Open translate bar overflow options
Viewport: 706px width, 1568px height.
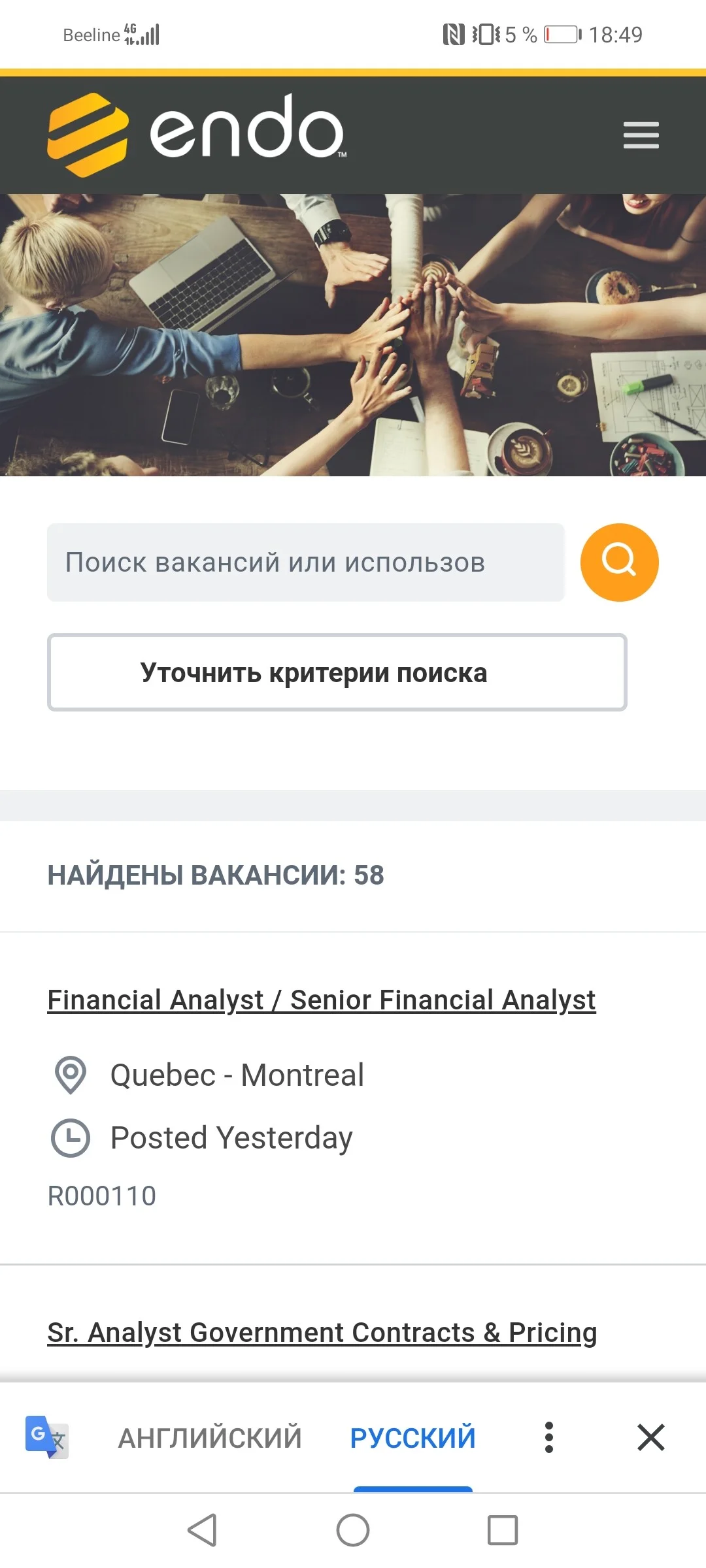549,1437
